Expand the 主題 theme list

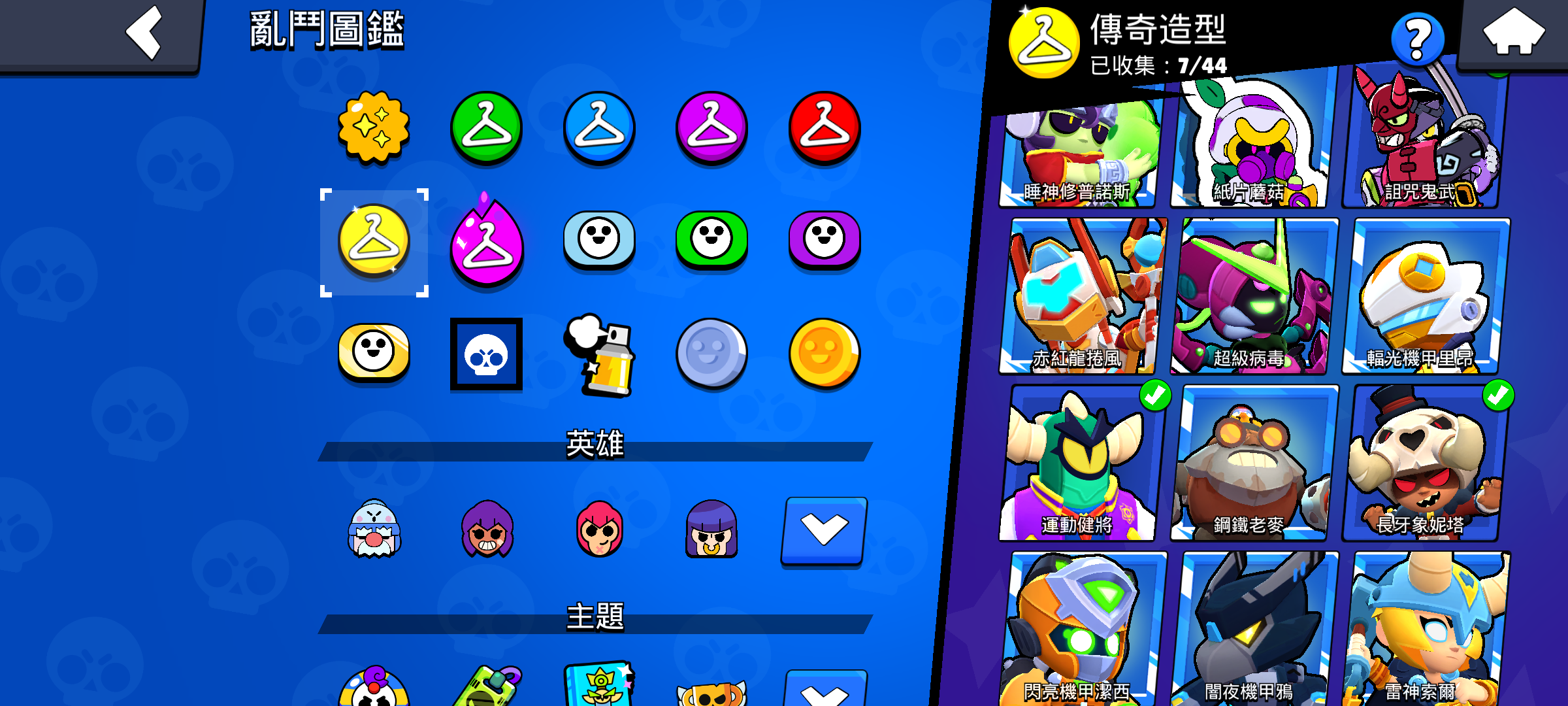824,688
